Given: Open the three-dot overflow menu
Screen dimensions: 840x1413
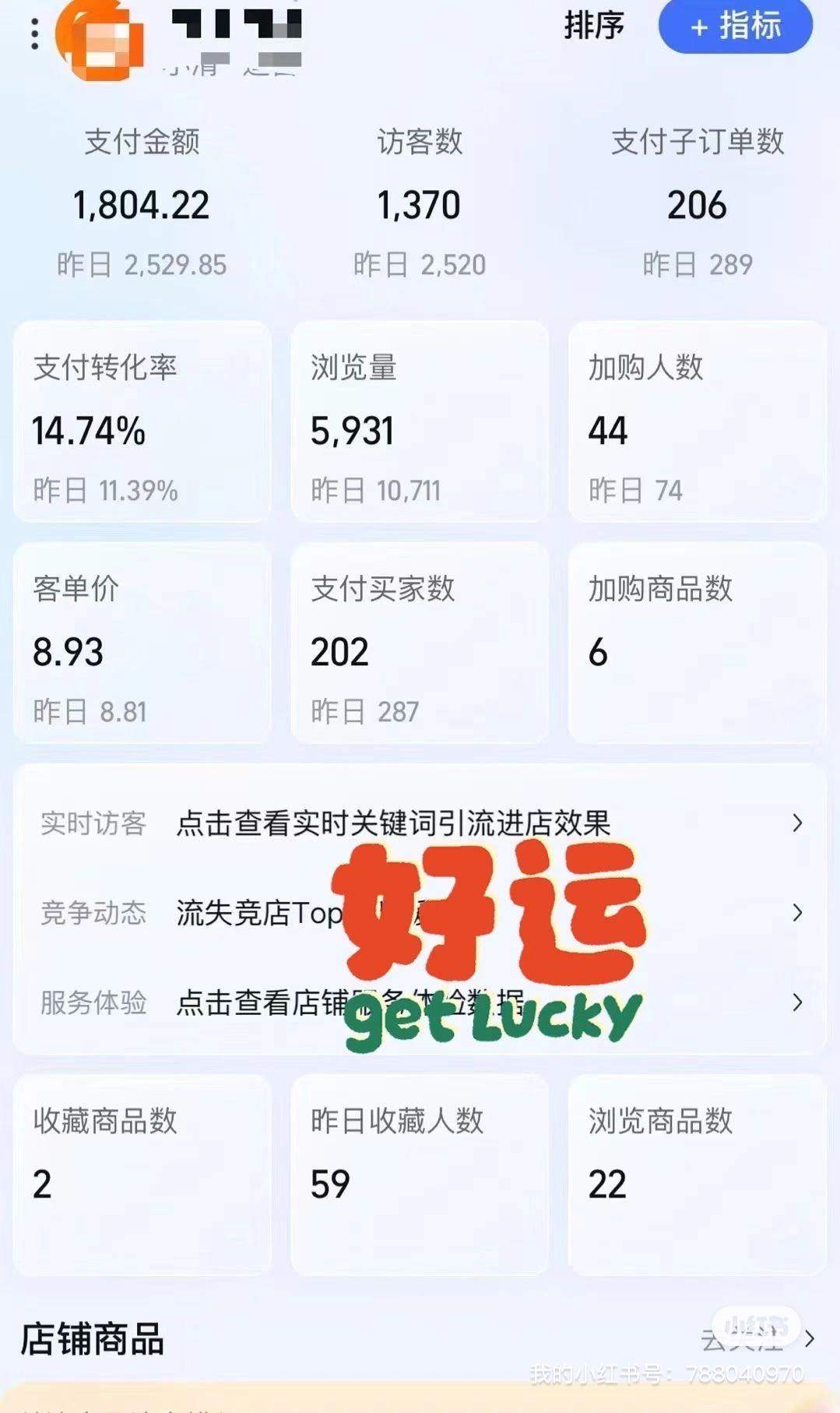Looking at the screenshot, I should pos(34,34).
